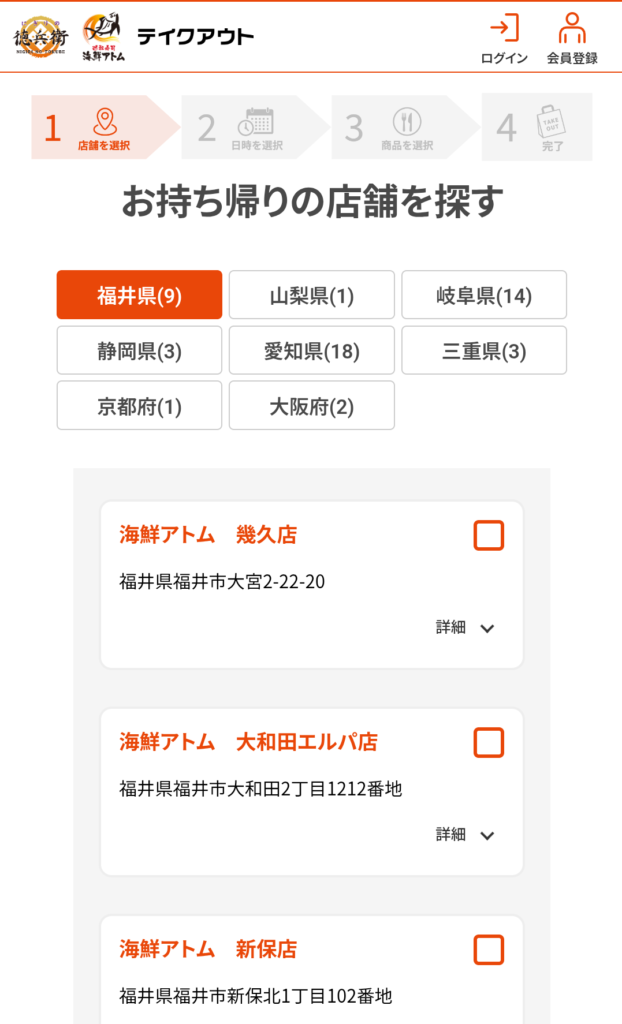Open 会員登録 member registration
The width and height of the screenshot is (622, 1024).
(x=572, y=38)
